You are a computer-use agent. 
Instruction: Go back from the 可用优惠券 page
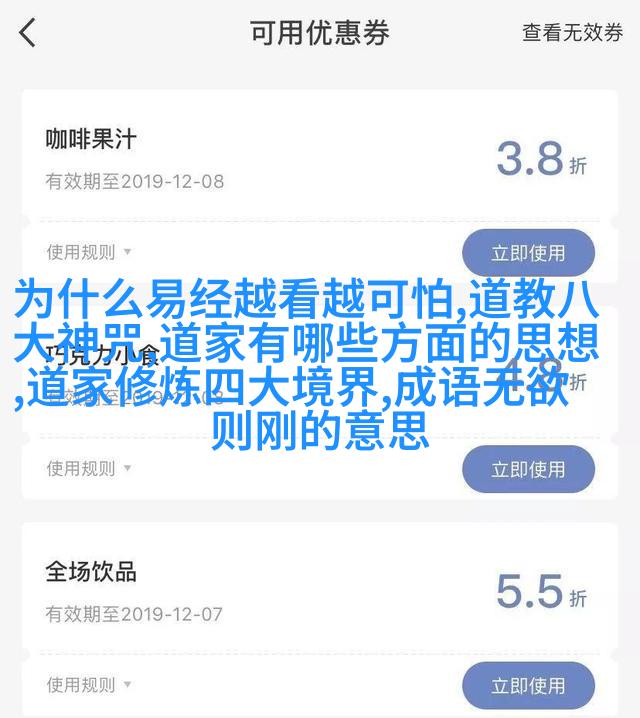click(28, 33)
